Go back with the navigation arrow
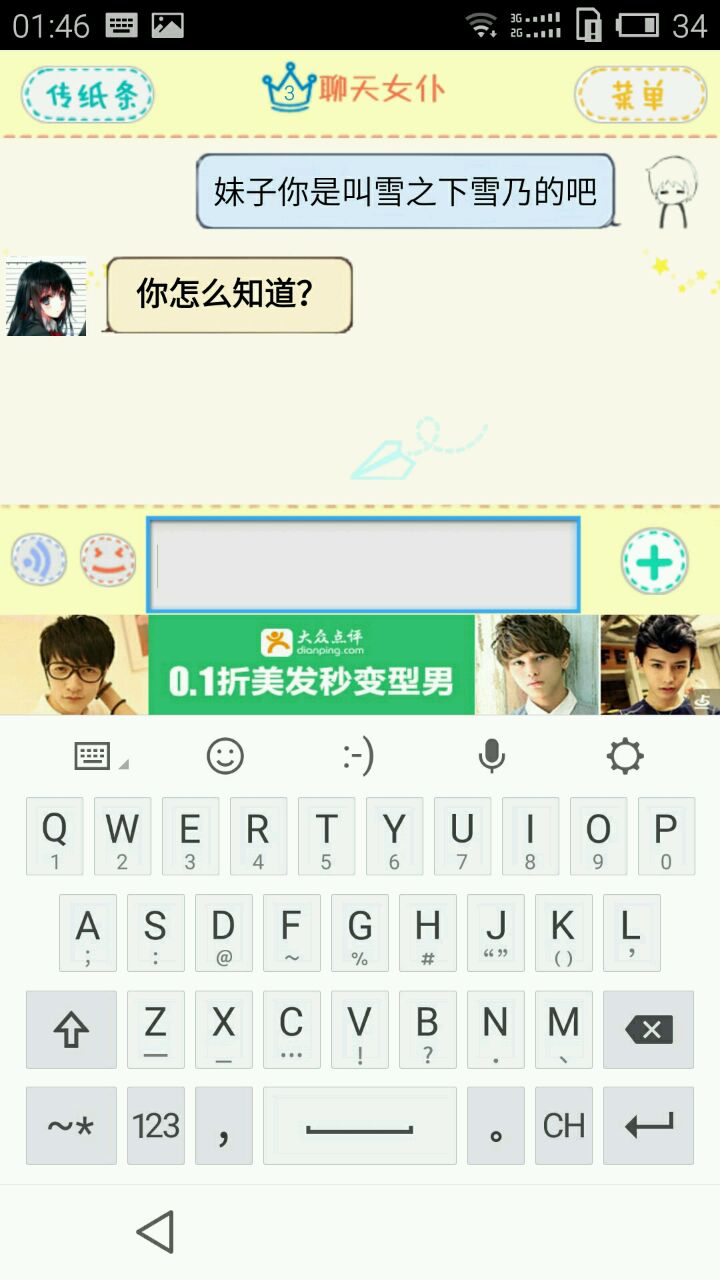720x1280 pixels. (156, 1232)
